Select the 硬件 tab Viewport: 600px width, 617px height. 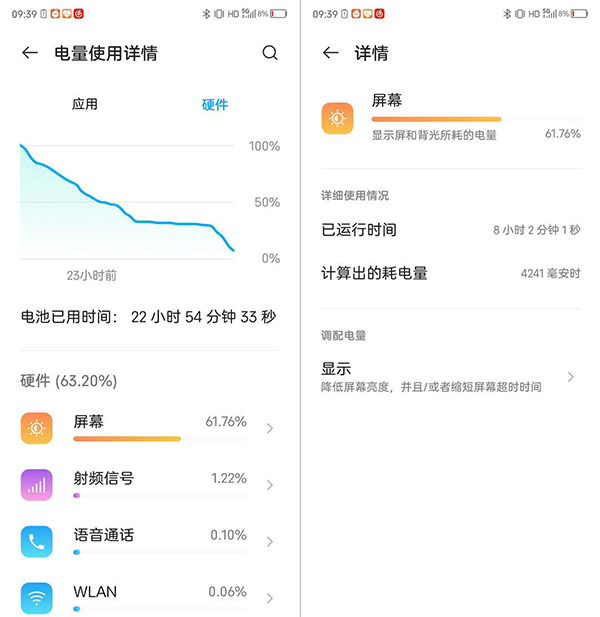coord(215,104)
